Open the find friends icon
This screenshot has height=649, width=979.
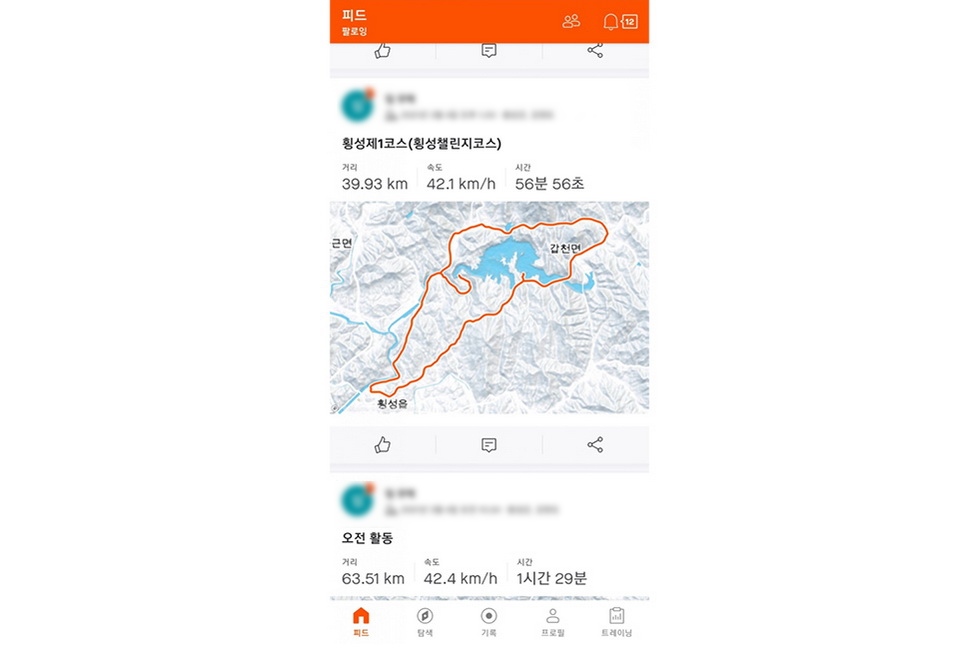coord(571,21)
